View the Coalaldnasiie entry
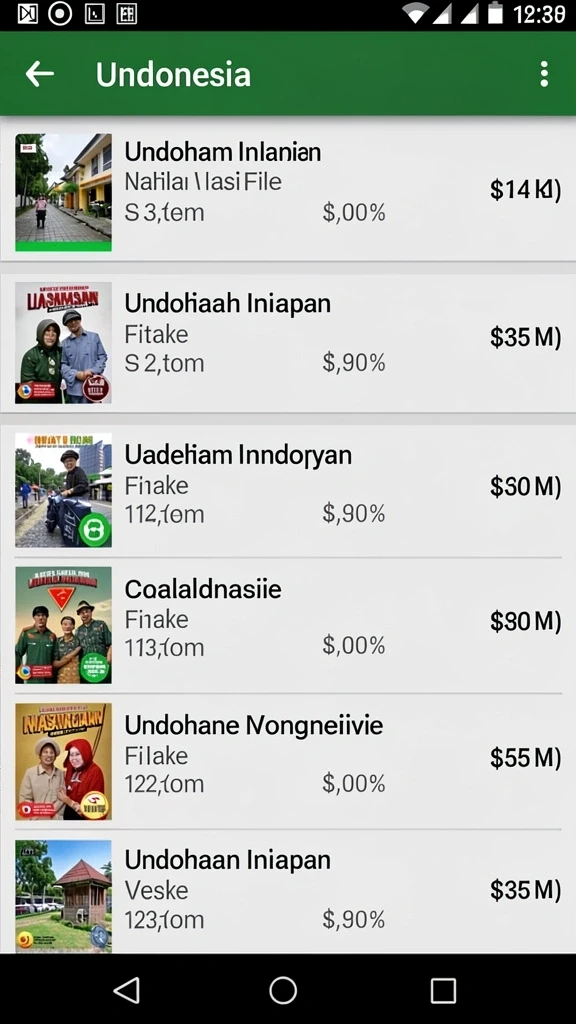Image resolution: width=576 pixels, height=1024 pixels. pos(288,625)
